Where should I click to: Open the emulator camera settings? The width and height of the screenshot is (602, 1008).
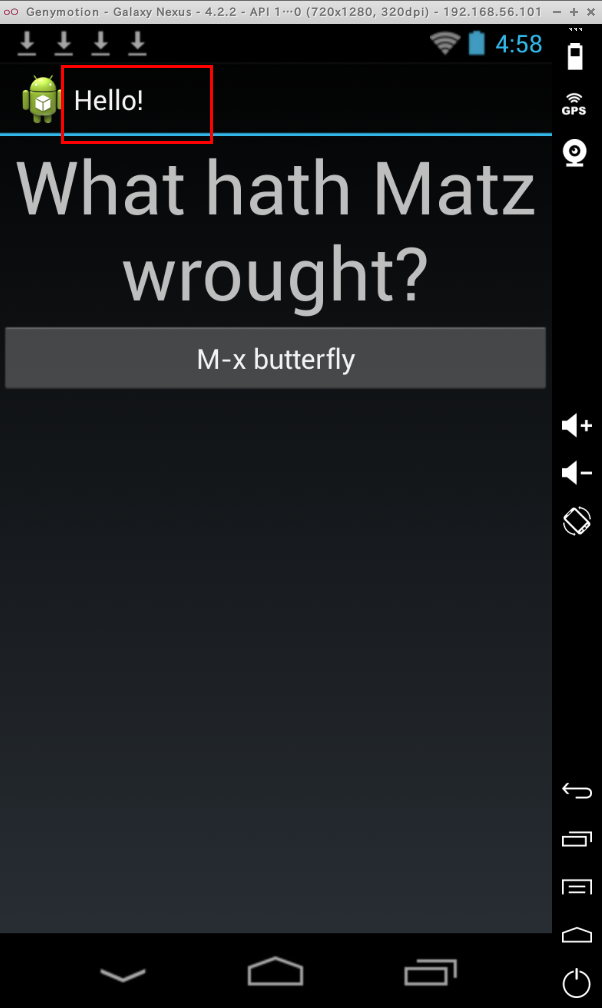tap(574, 153)
